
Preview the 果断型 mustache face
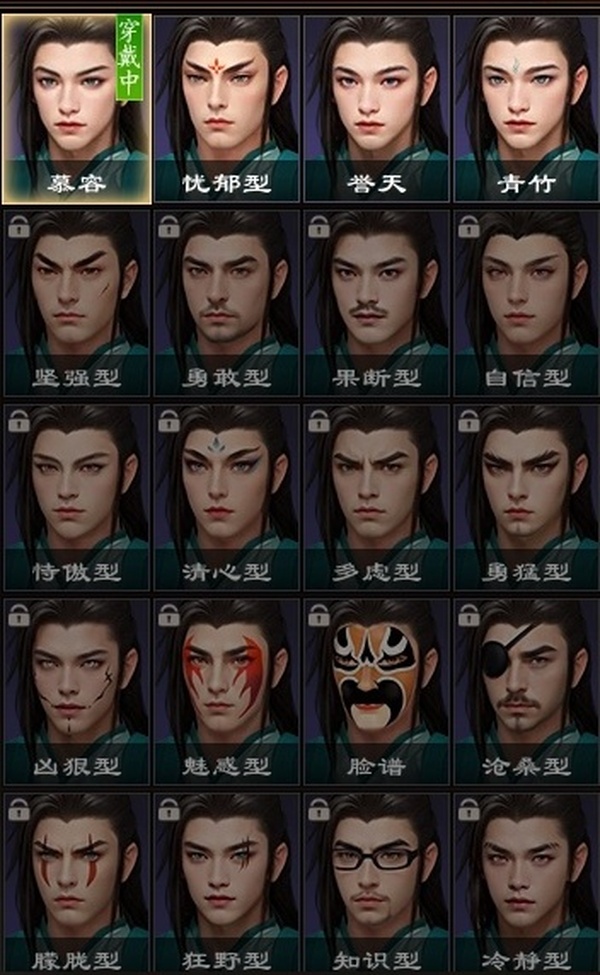(376, 300)
